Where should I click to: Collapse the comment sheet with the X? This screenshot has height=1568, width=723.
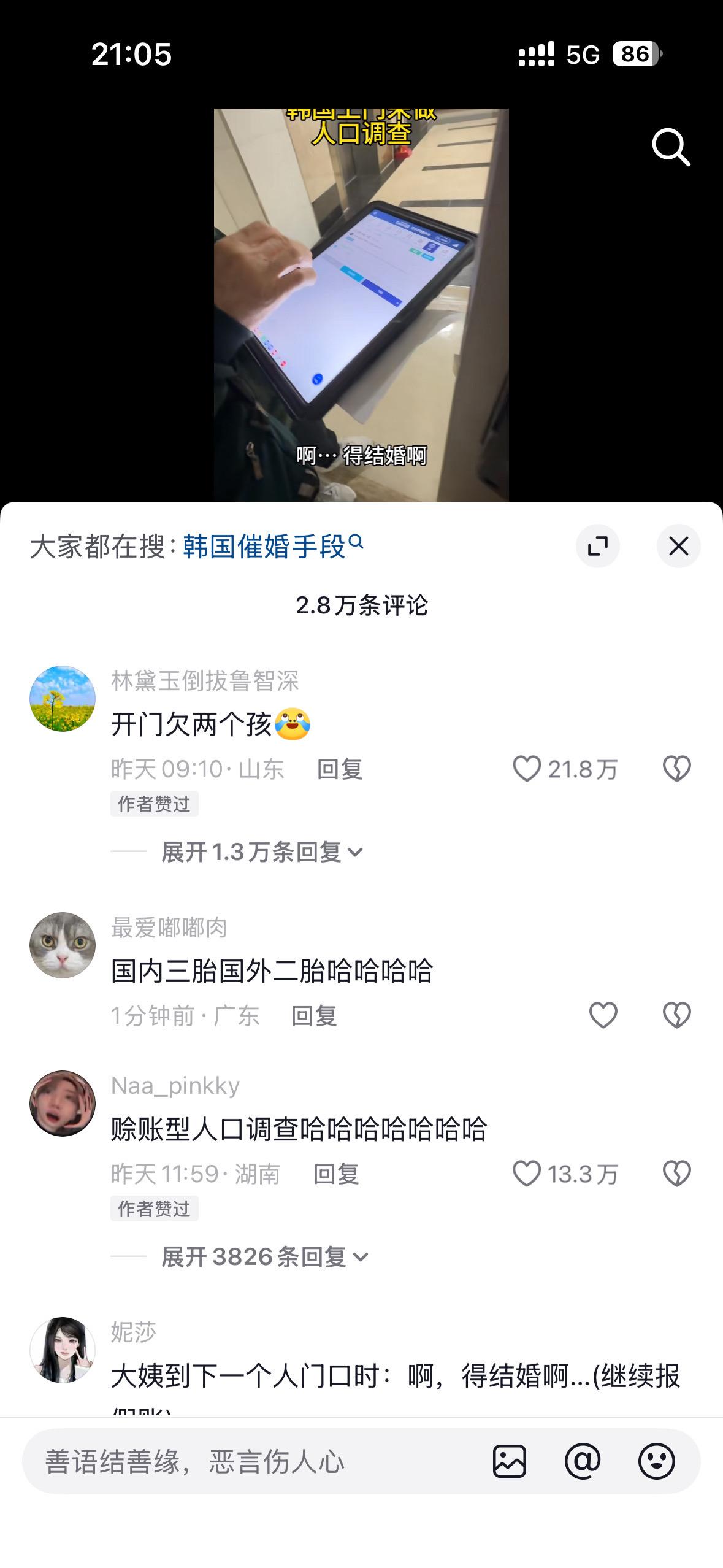tap(678, 545)
